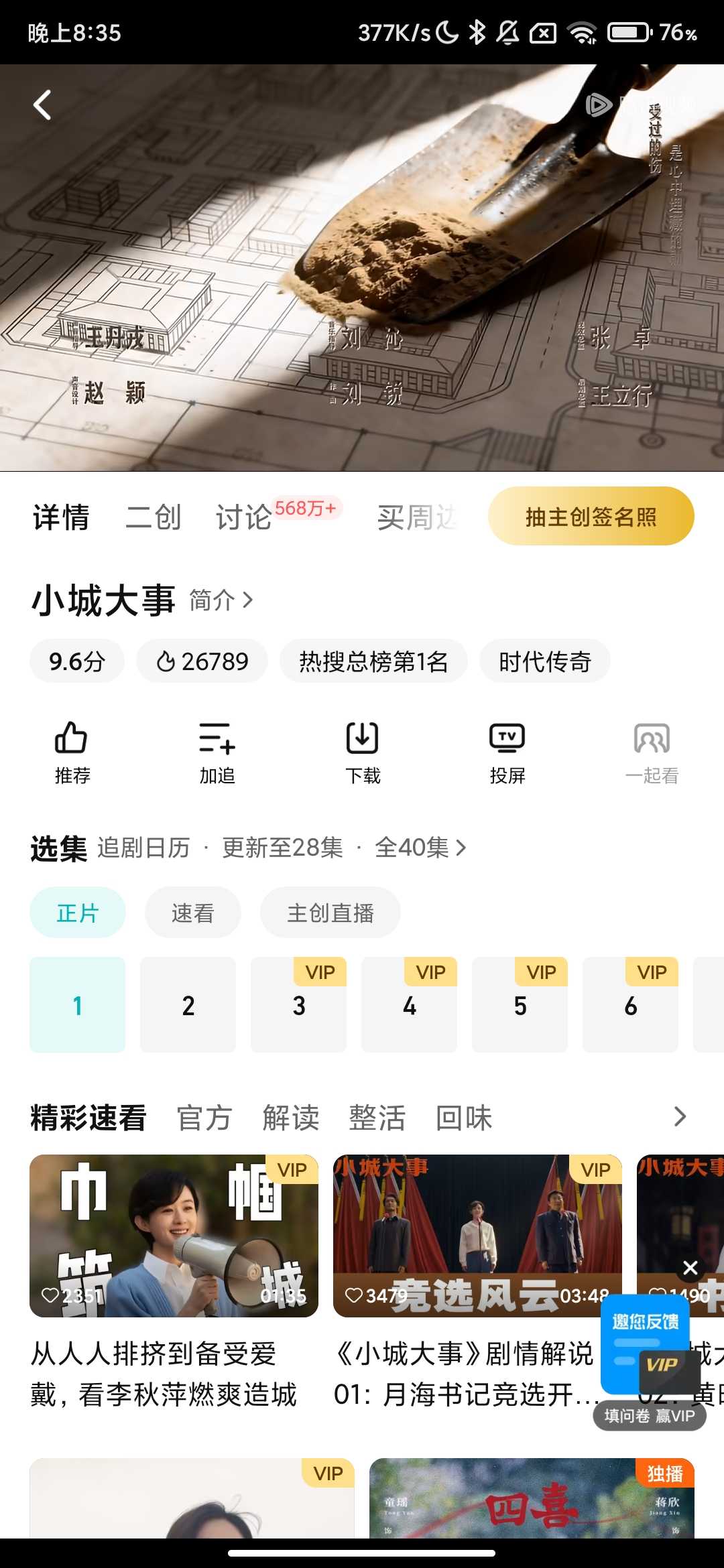Open 填问卷 赢VIP survey link
The height and width of the screenshot is (1568, 724).
click(x=650, y=1416)
